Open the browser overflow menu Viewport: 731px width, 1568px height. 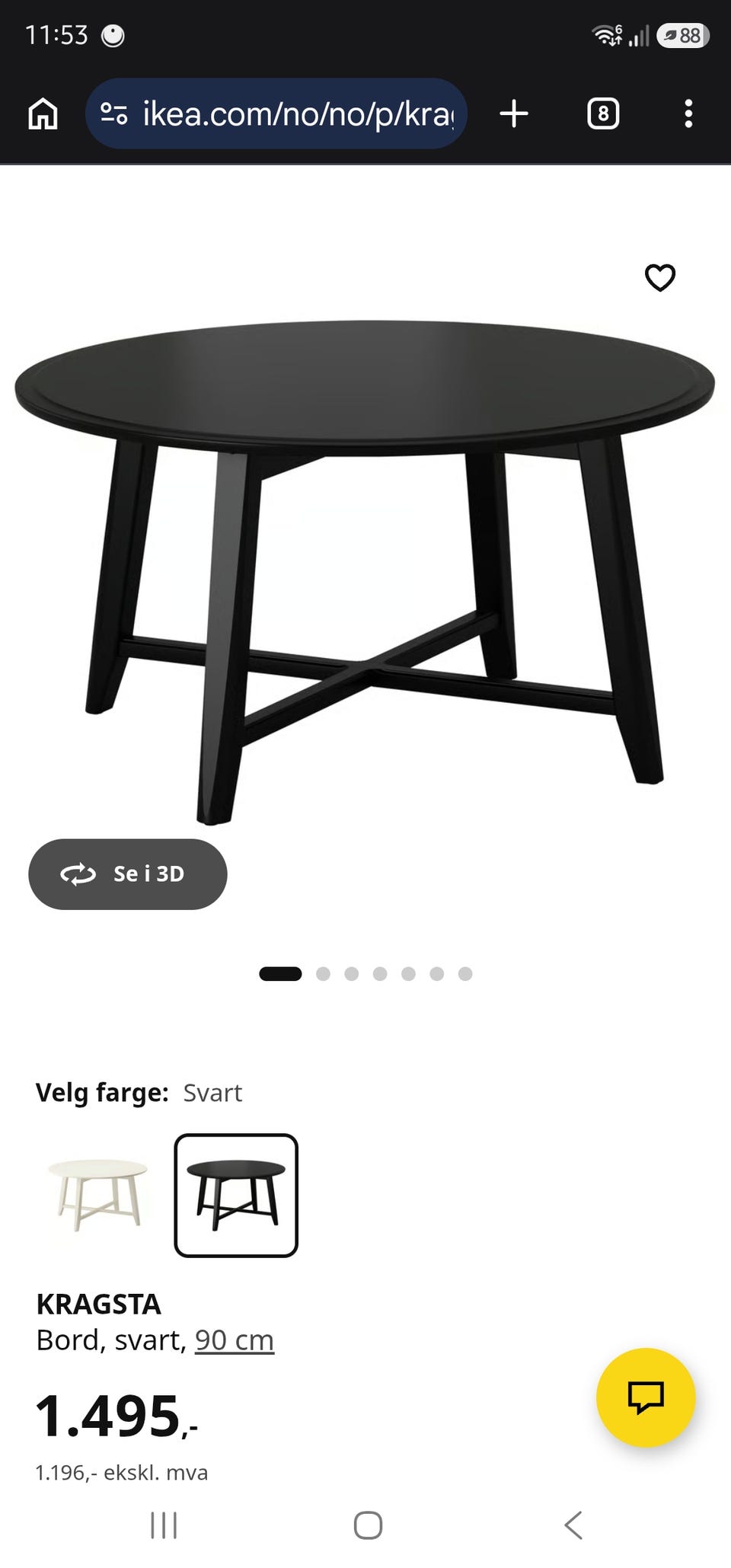[x=688, y=113]
